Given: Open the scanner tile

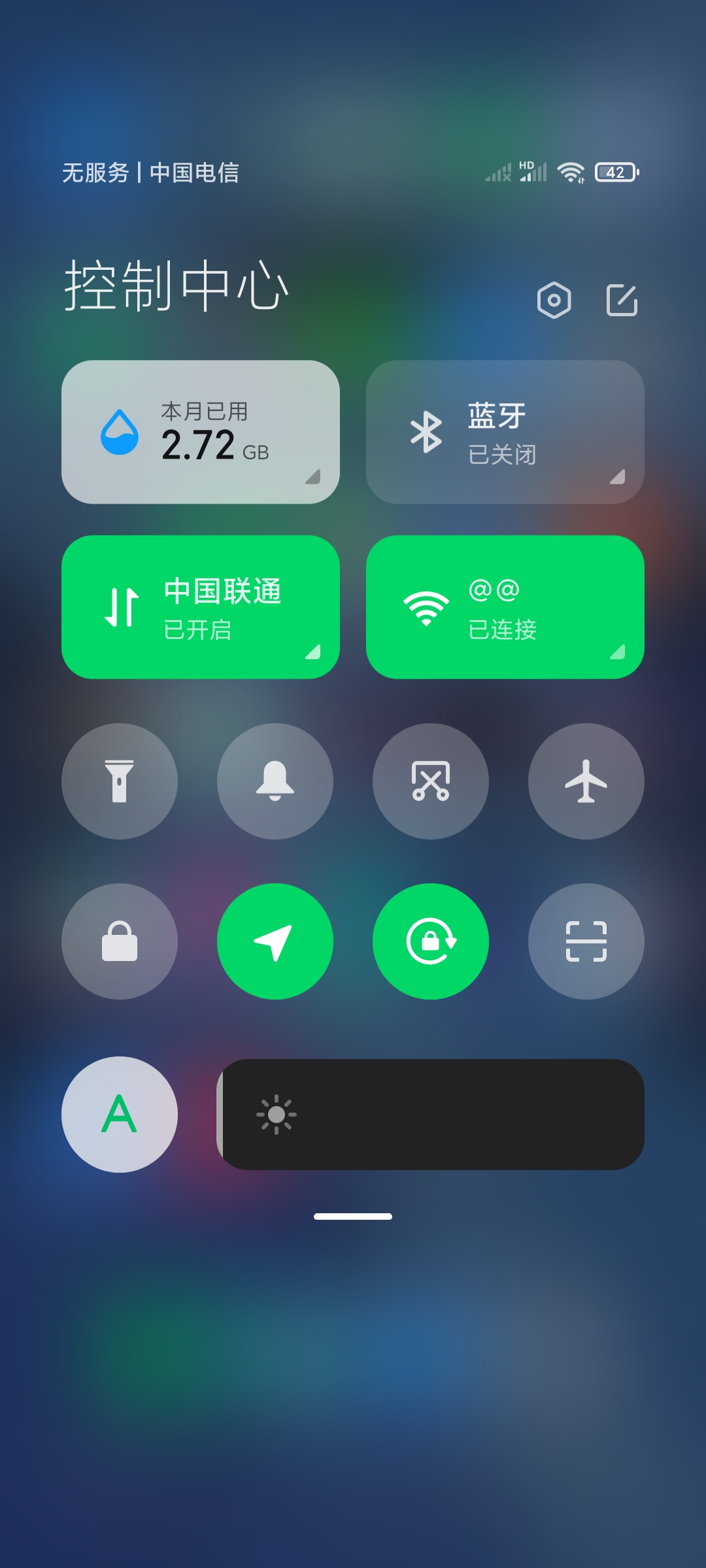Looking at the screenshot, I should pos(586,941).
